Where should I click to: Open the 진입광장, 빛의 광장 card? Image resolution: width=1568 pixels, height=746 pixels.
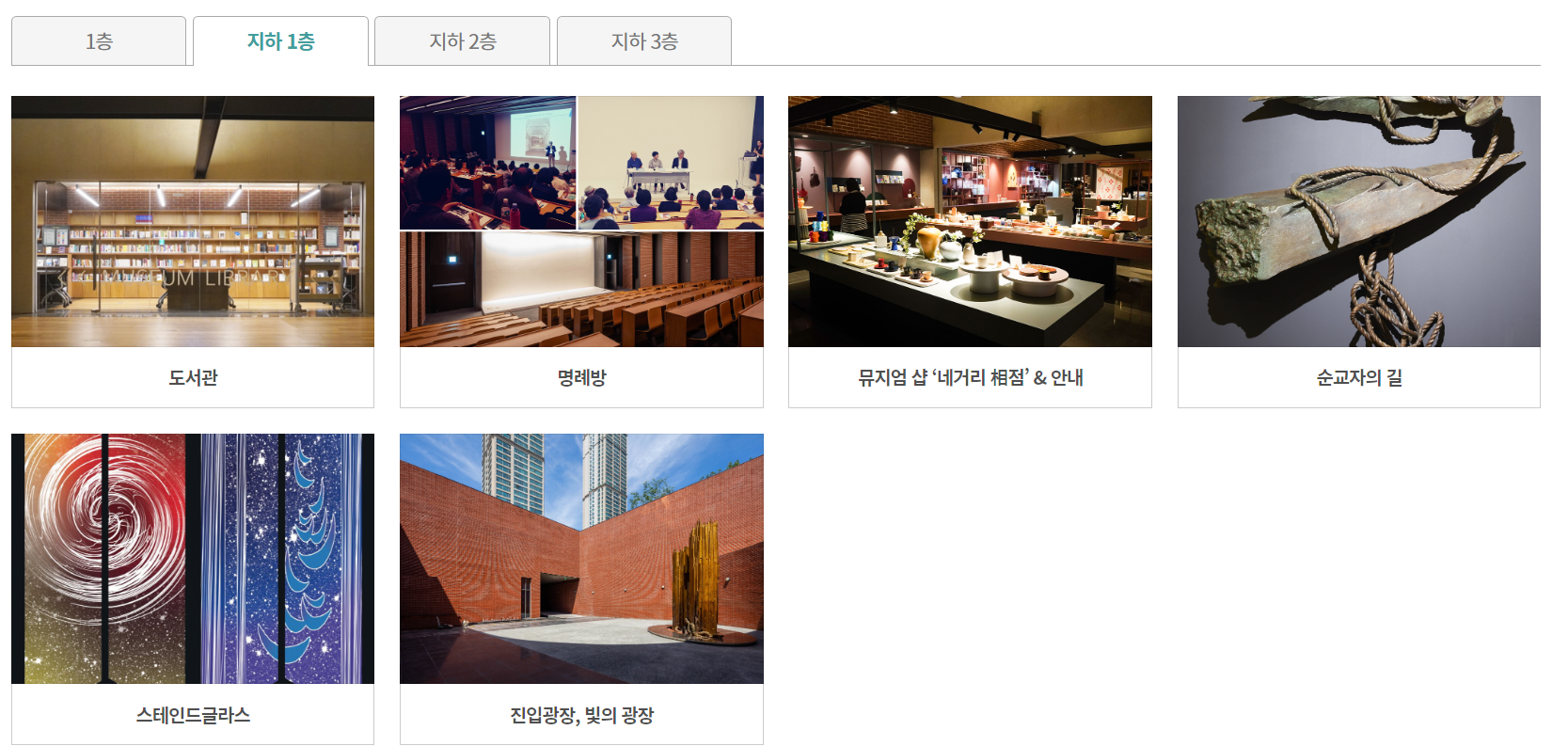point(581,588)
